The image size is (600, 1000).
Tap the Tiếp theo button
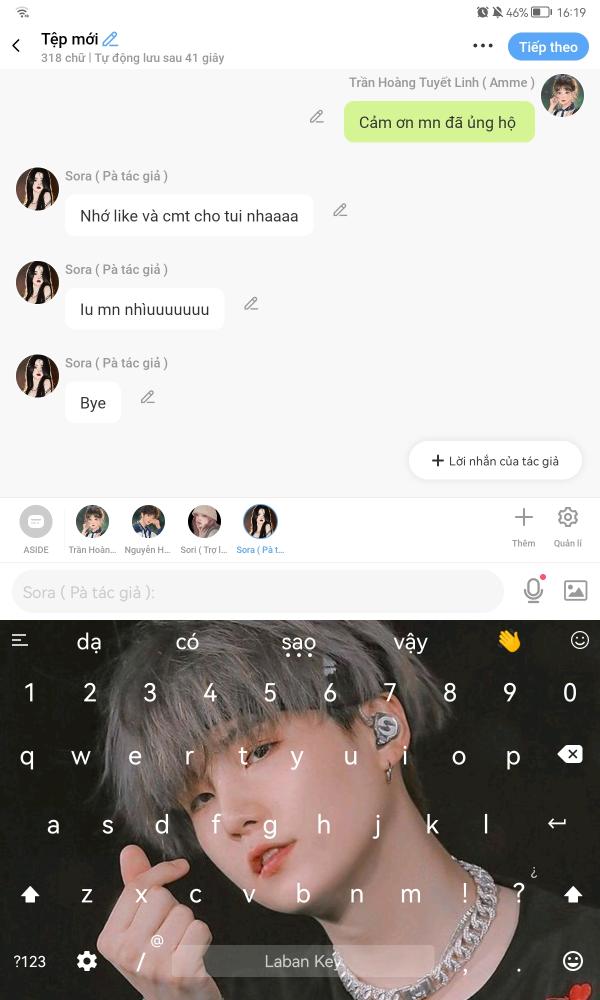click(548, 47)
